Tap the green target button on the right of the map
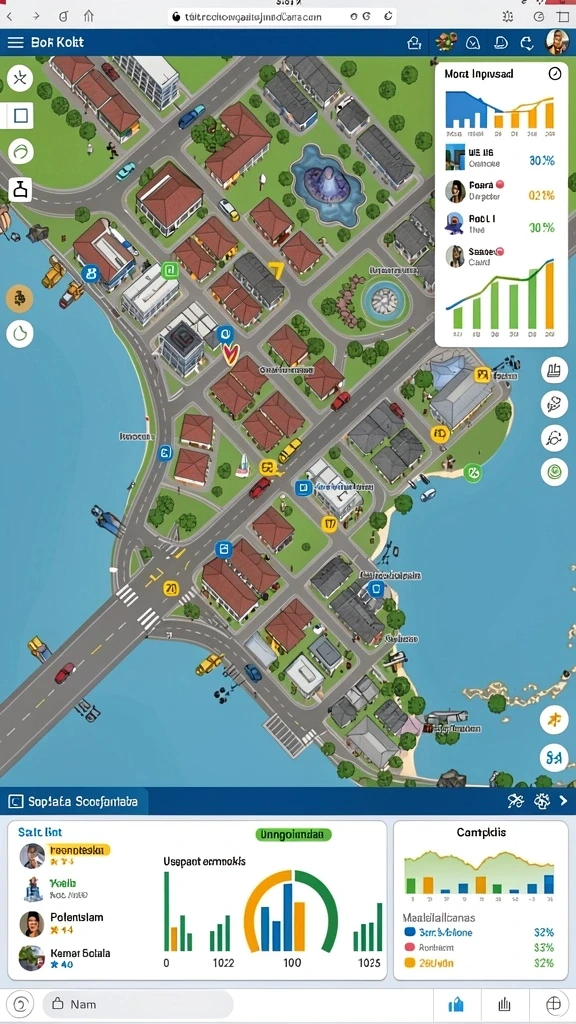This screenshot has width=576, height=1024. (x=554, y=470)
